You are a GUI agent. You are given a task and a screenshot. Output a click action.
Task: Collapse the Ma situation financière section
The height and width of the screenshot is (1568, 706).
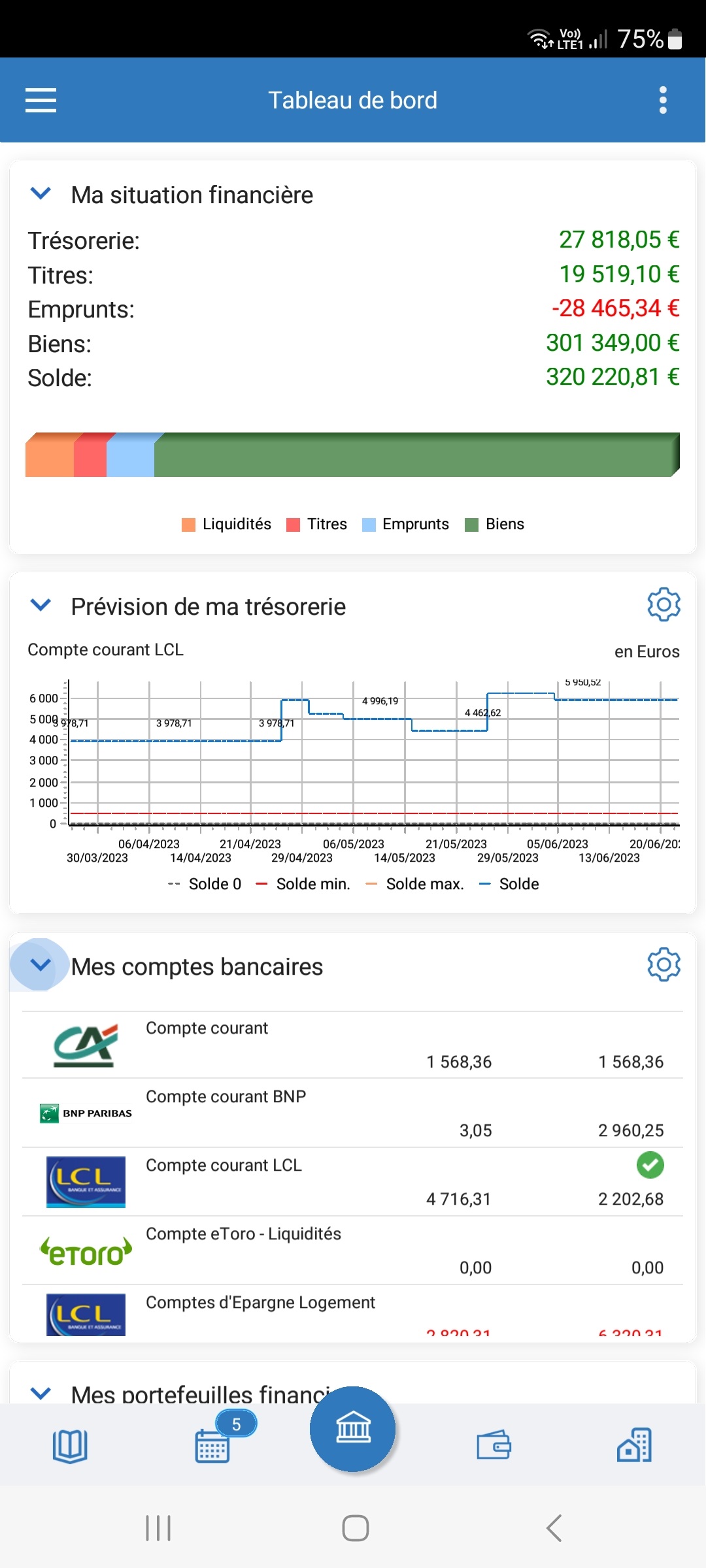tap(41, 193)
